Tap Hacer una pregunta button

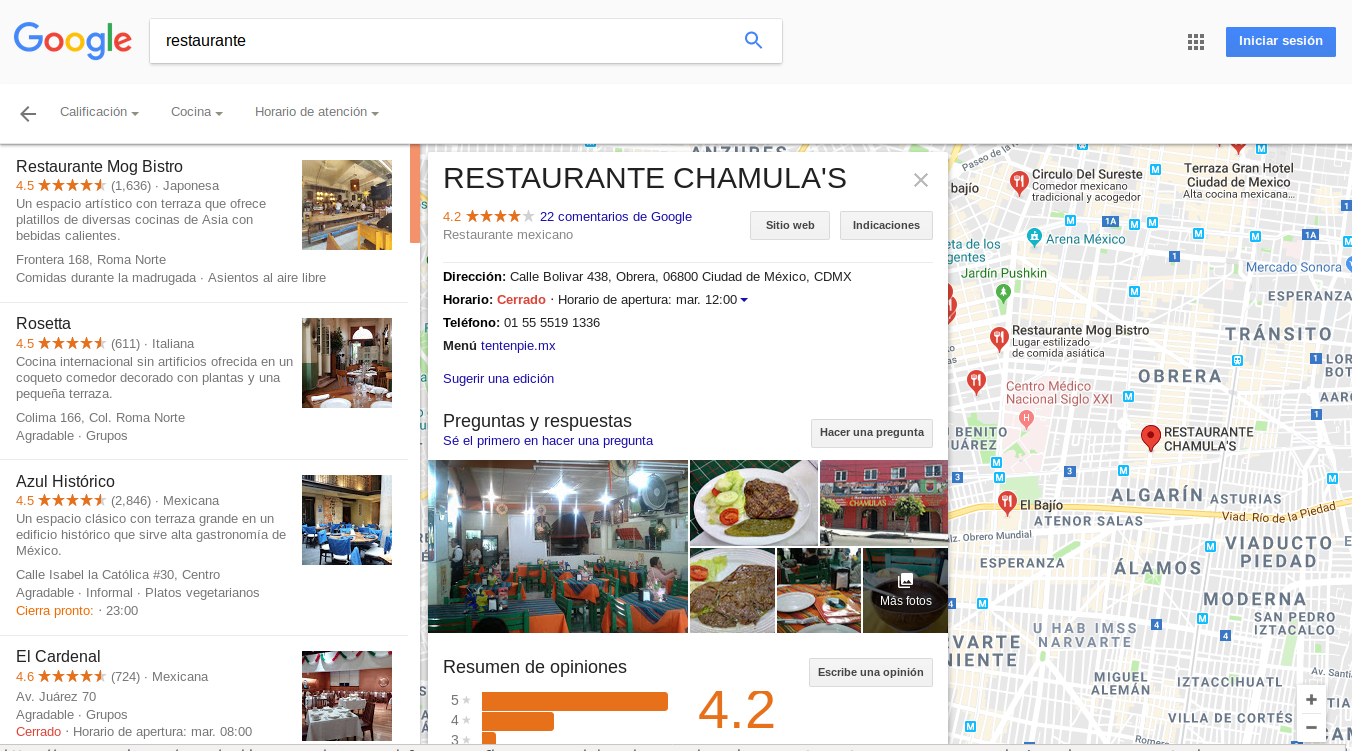[x=871, y=433]
